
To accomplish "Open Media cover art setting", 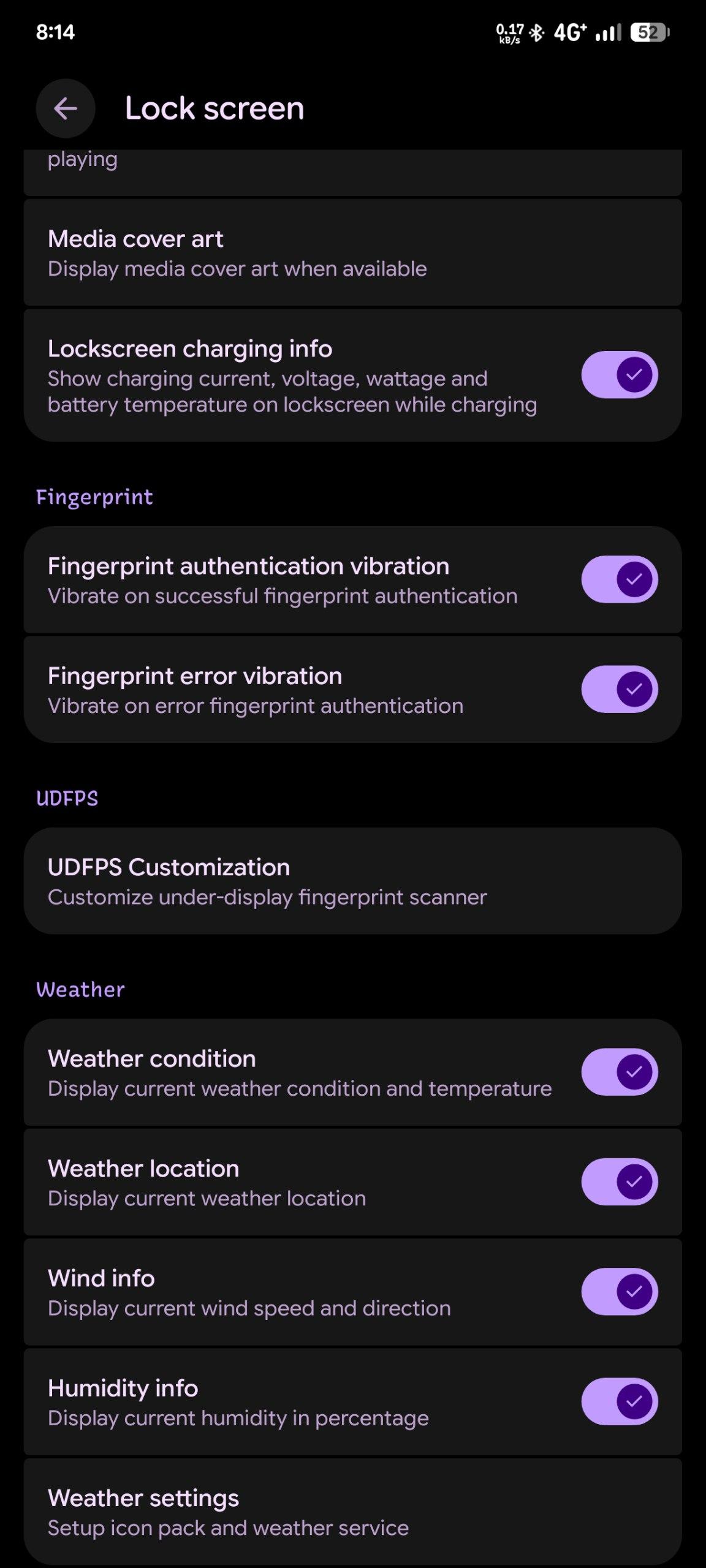I will coord(352,252).
